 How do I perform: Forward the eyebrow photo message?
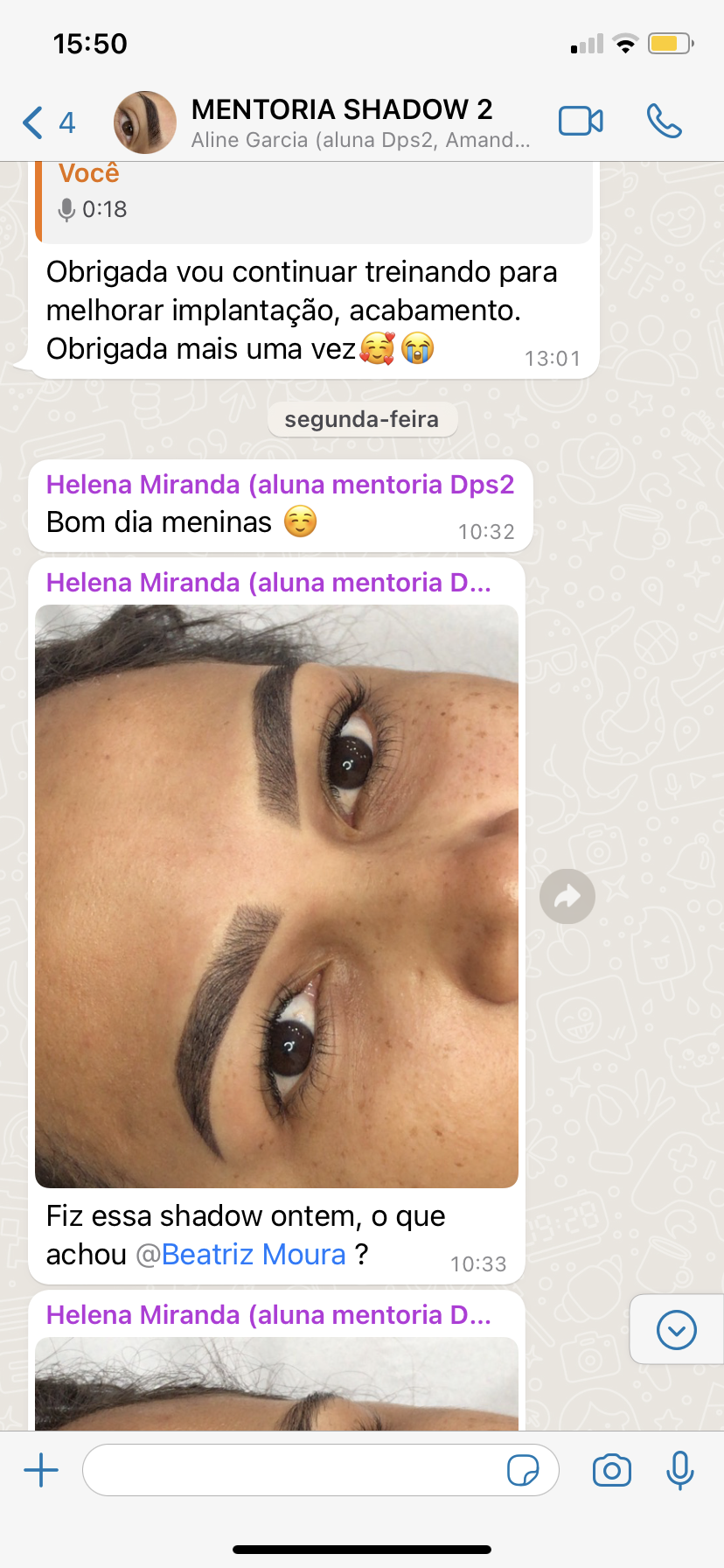(567, 896)
